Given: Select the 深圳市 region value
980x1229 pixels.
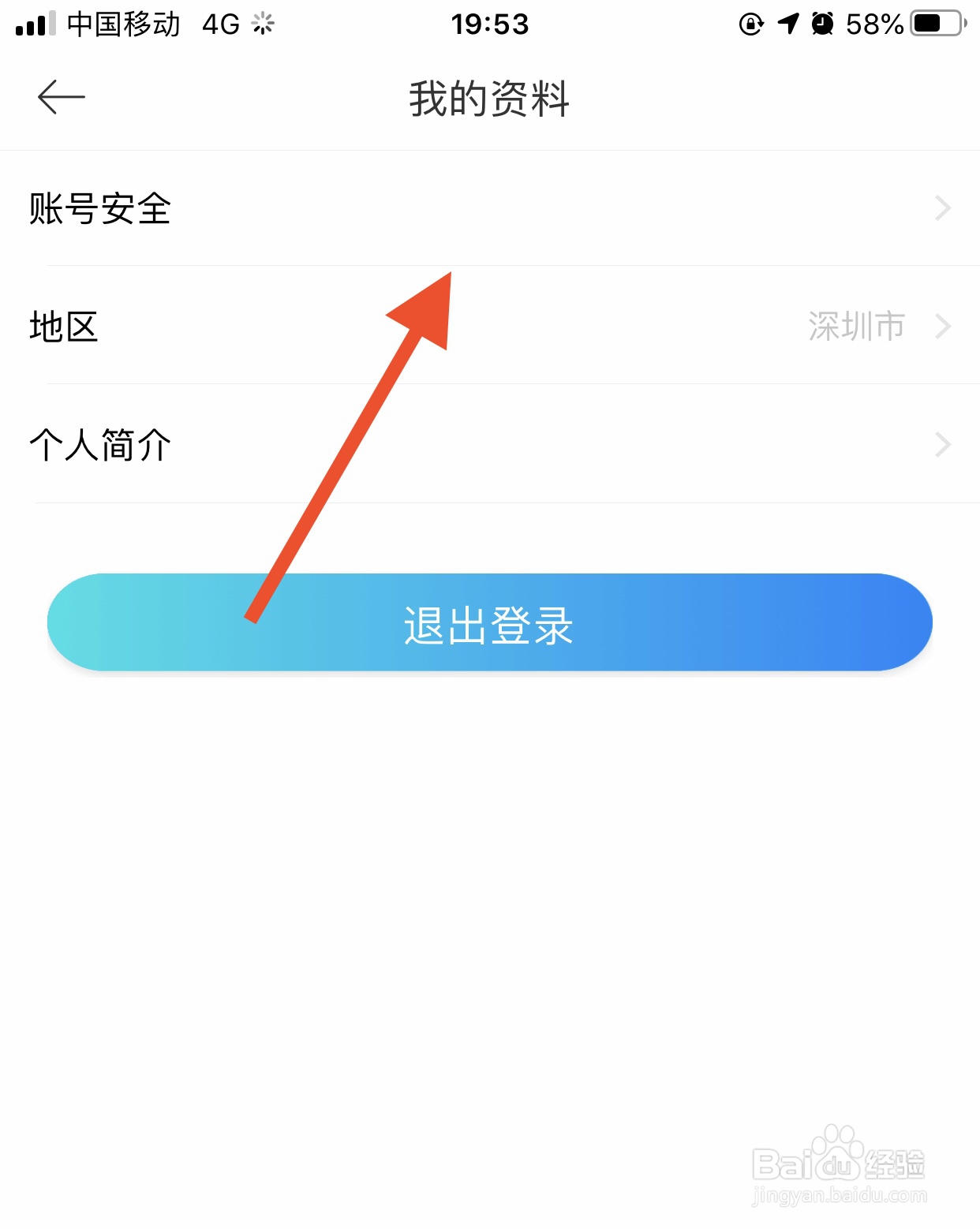Looking at the screenshot, I should point(856,326).
